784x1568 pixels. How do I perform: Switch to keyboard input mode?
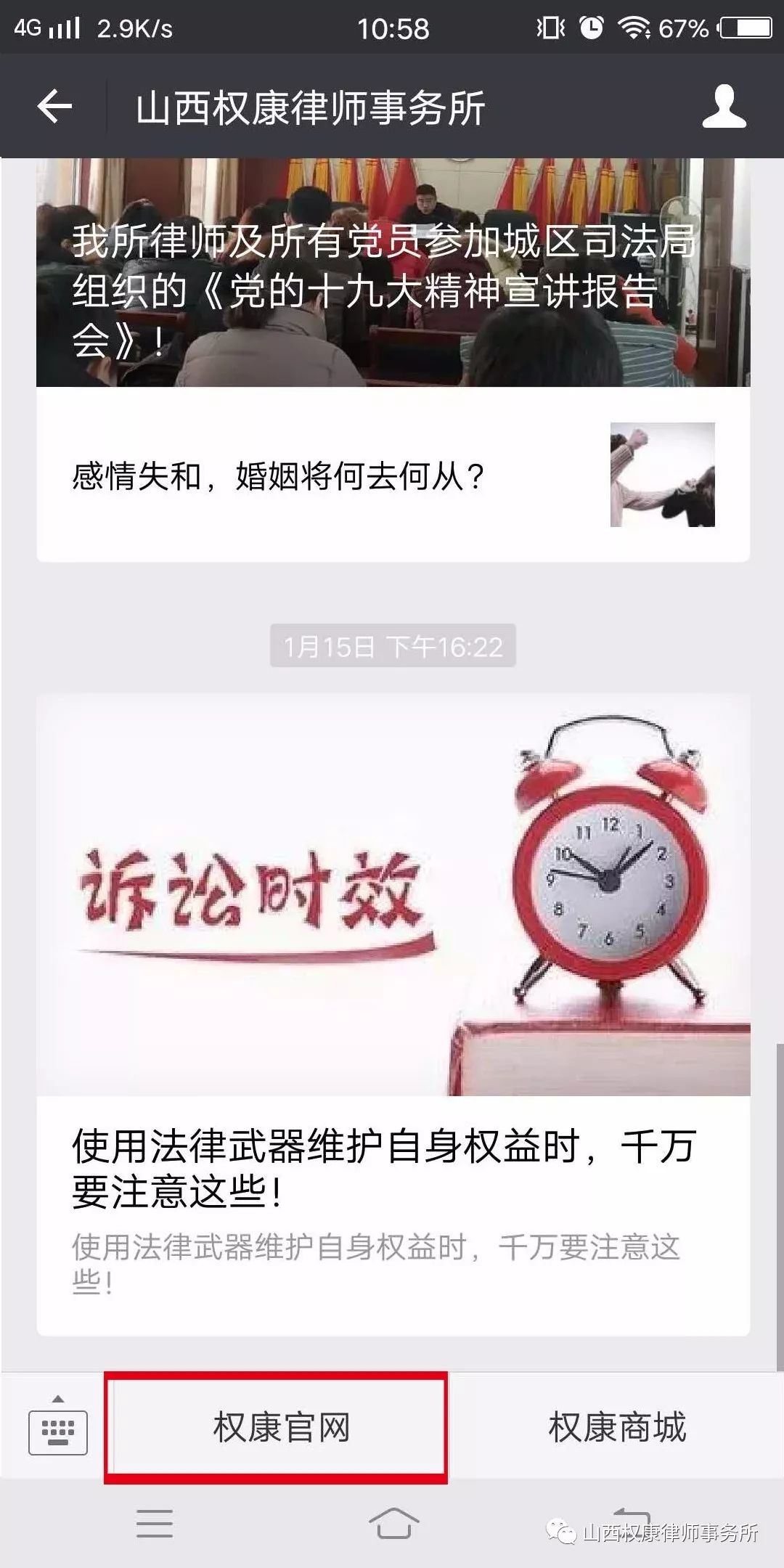57,1426
